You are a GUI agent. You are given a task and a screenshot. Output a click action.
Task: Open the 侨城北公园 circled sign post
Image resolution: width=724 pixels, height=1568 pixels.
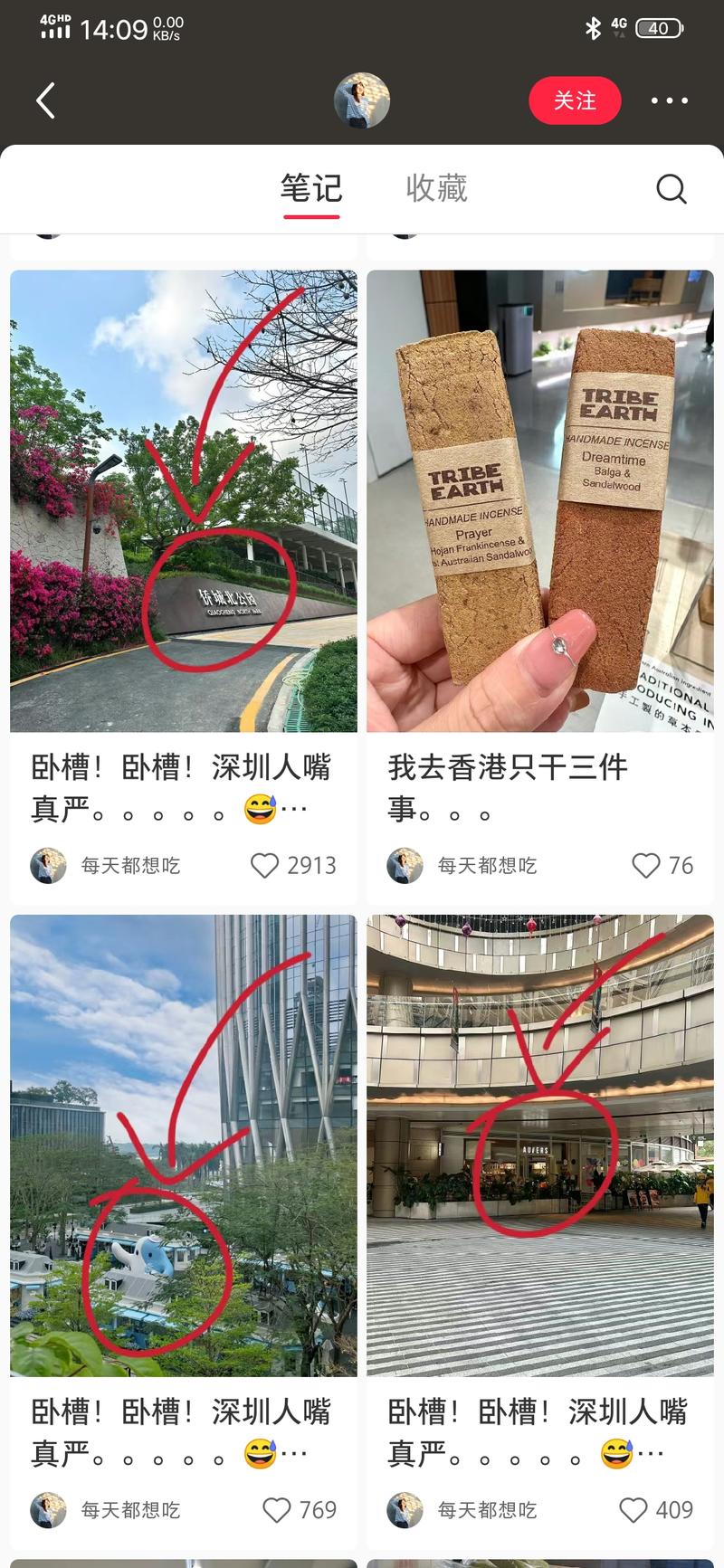click(x=184, y=500)
